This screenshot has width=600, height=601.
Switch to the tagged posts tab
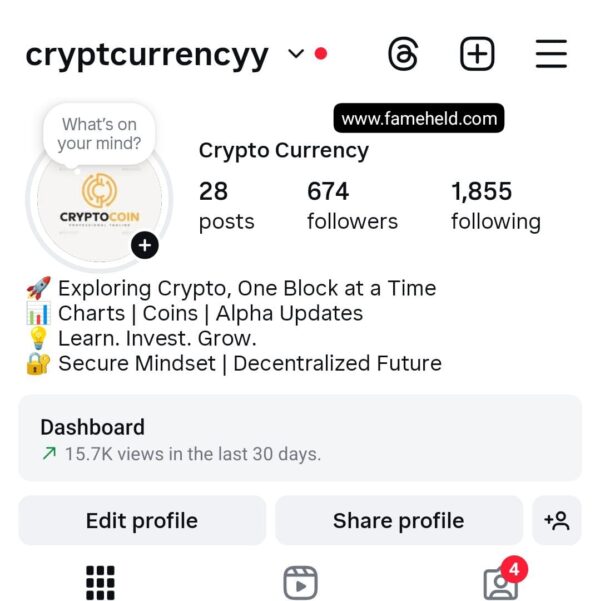click(500, 583)
